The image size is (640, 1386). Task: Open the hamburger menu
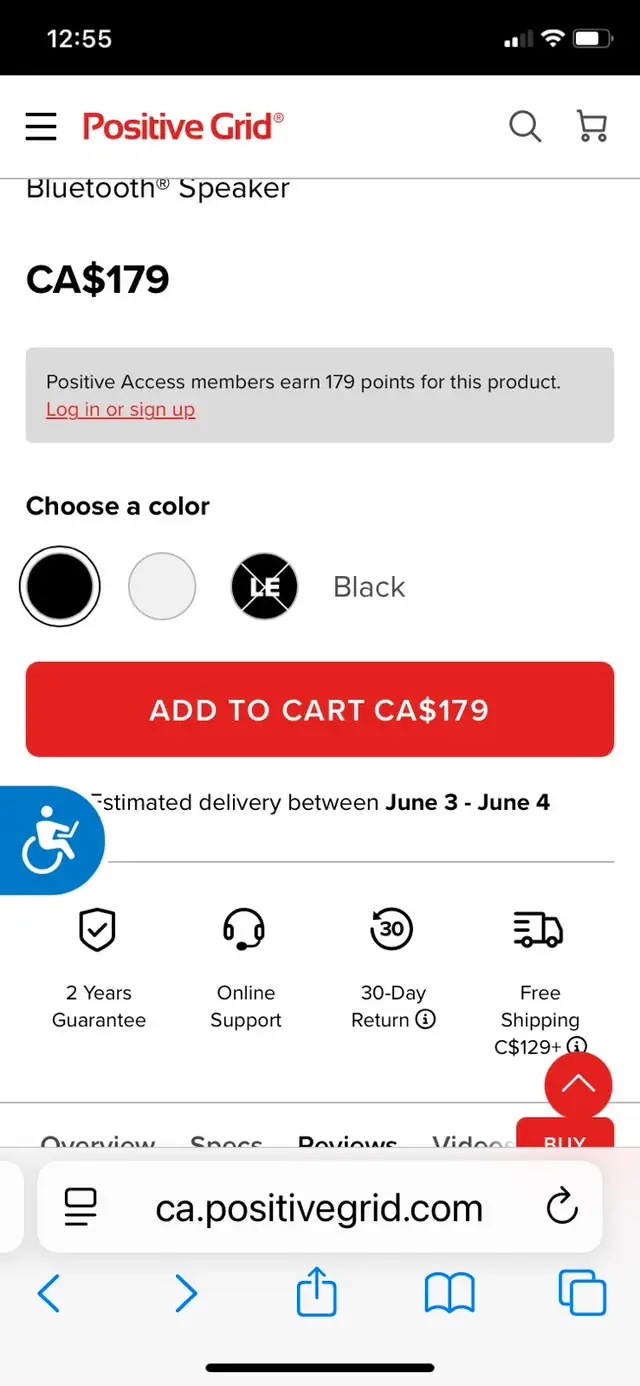[41, 127]
